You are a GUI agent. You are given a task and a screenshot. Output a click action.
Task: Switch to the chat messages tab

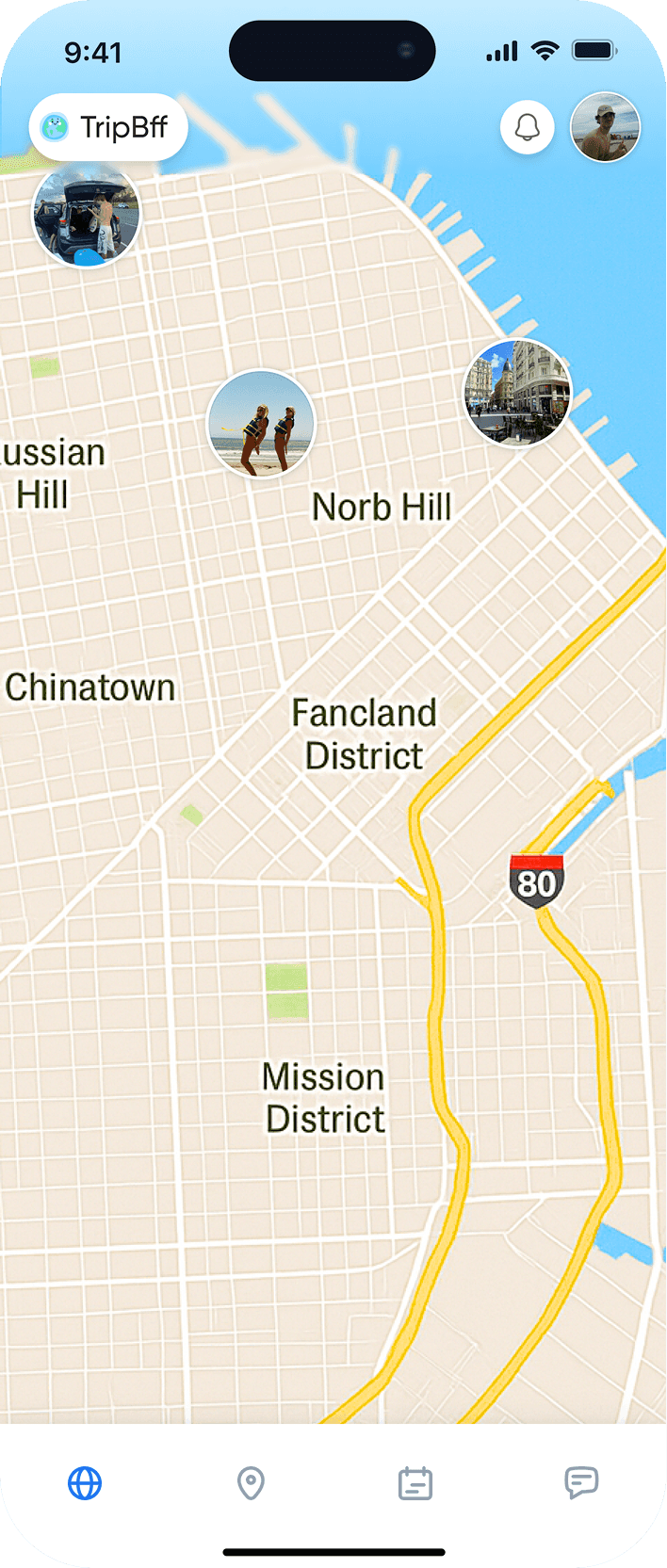tap(581, 1482)
